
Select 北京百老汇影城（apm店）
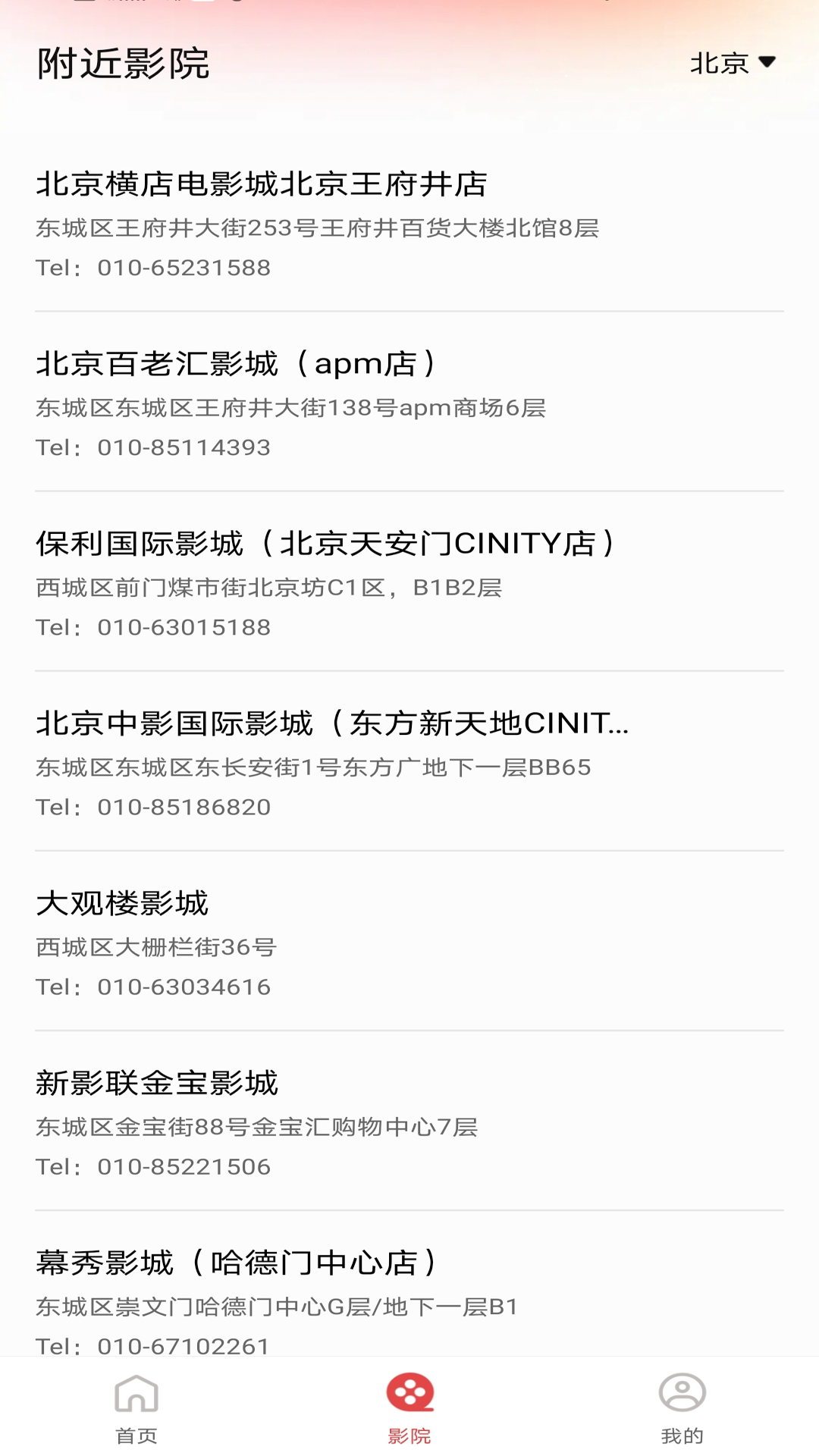coord(409,403)
